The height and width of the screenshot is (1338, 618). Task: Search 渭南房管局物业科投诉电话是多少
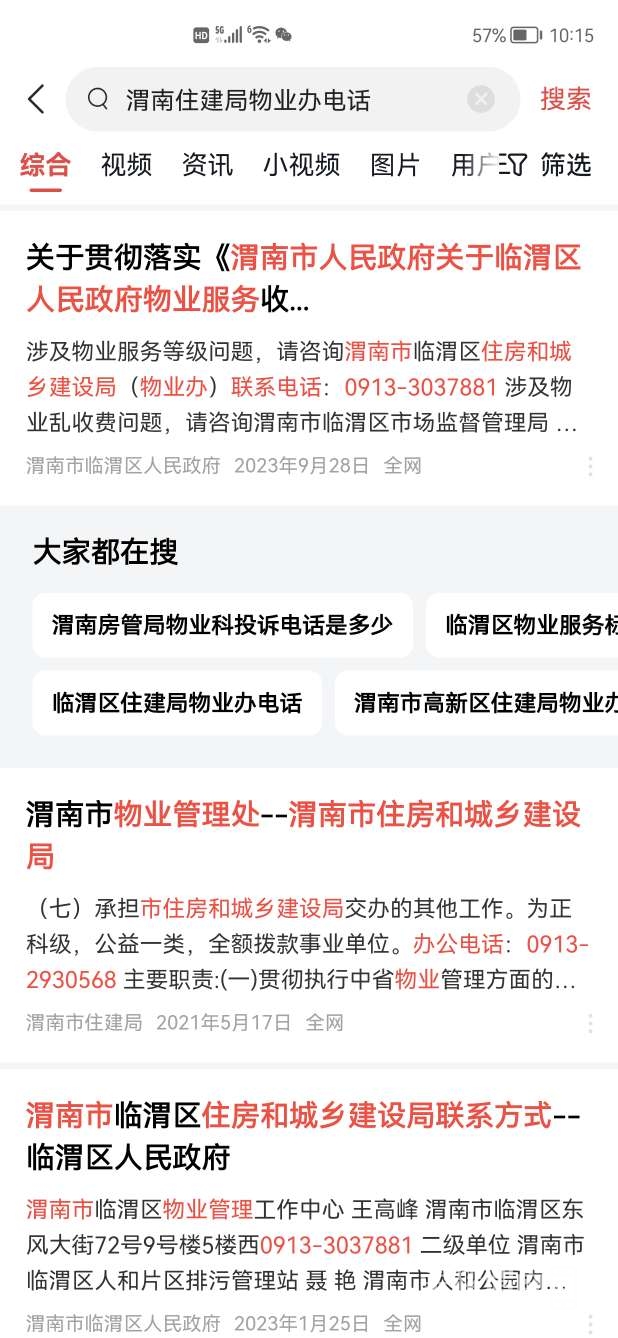(222, 625)
